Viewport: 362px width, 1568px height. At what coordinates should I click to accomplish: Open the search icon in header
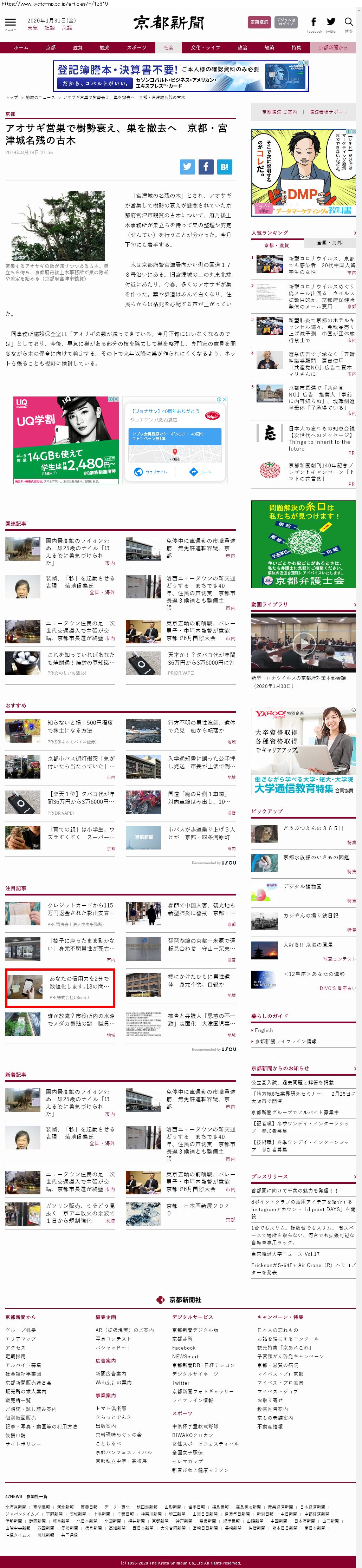(349, 22)
